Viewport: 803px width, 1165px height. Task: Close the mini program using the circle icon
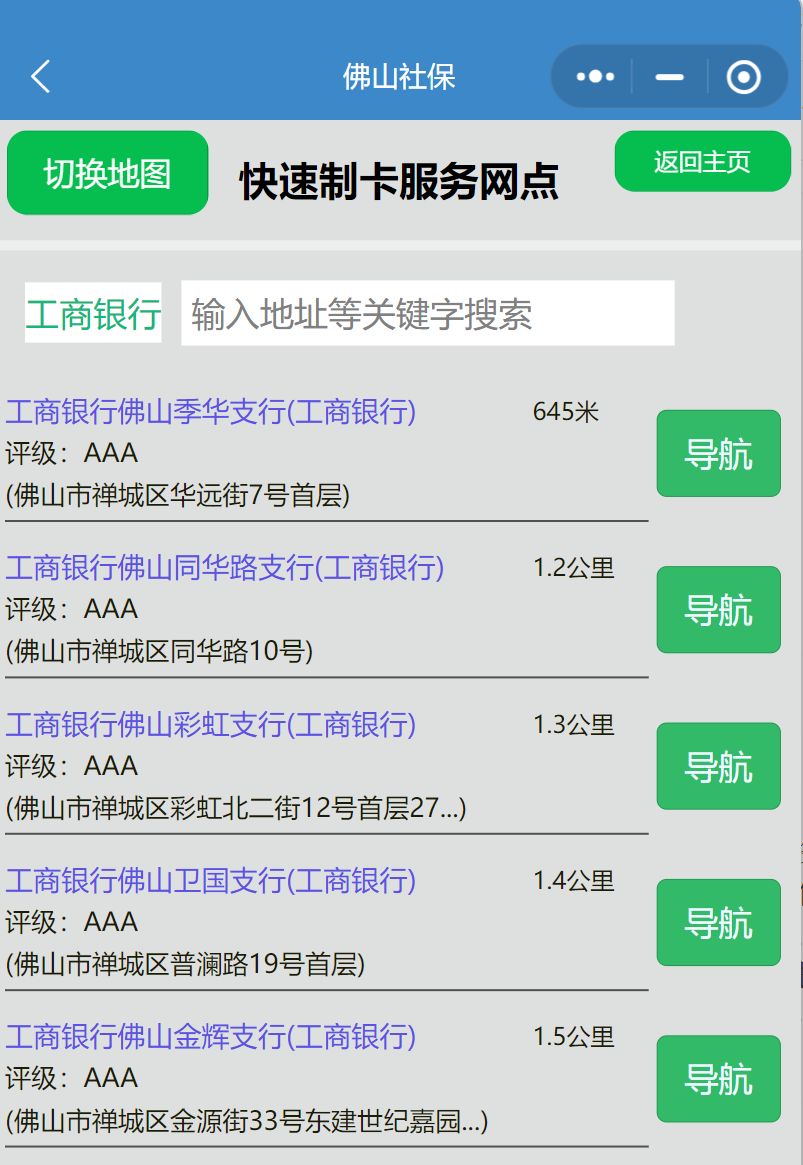(744, 77)
